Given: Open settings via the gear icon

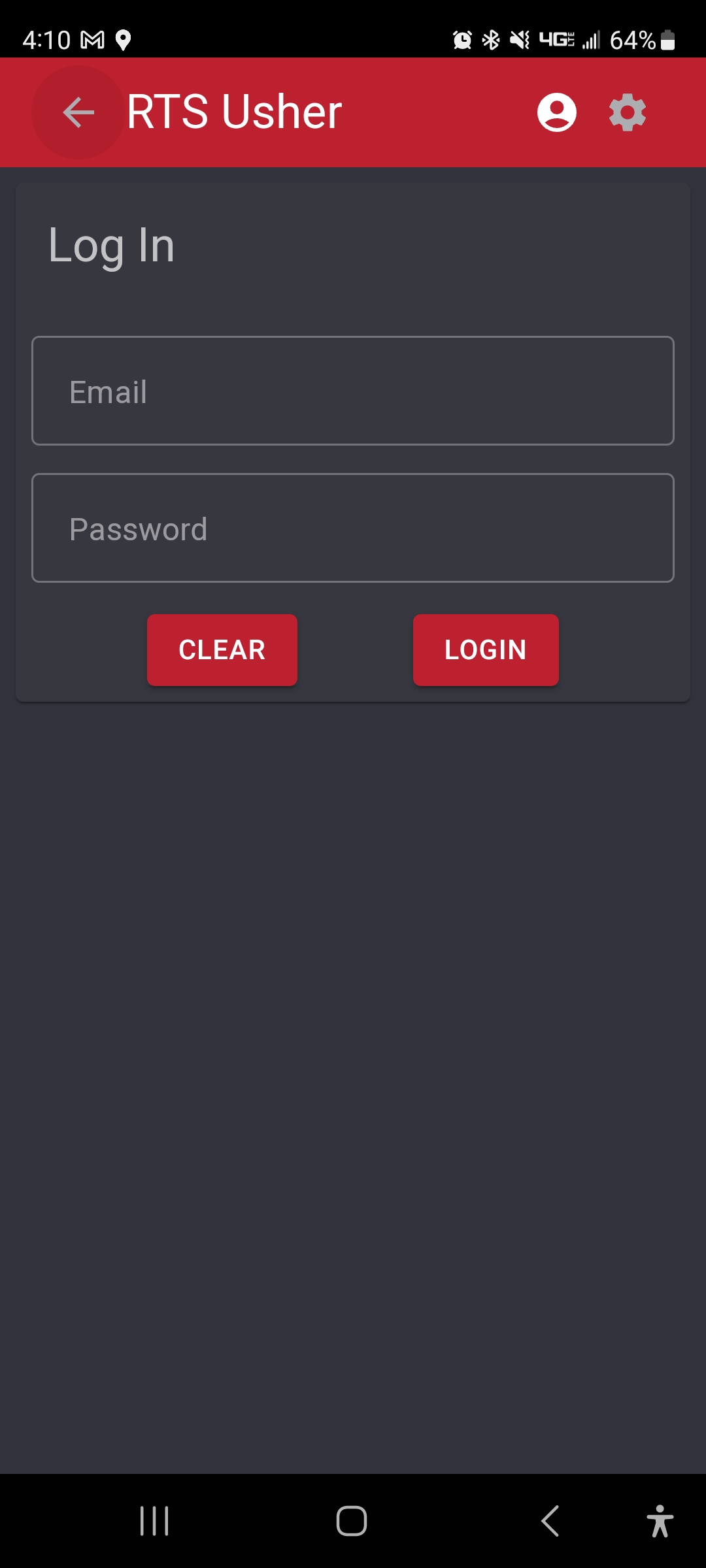Looking at the screenshot, I should click(628, 112).
